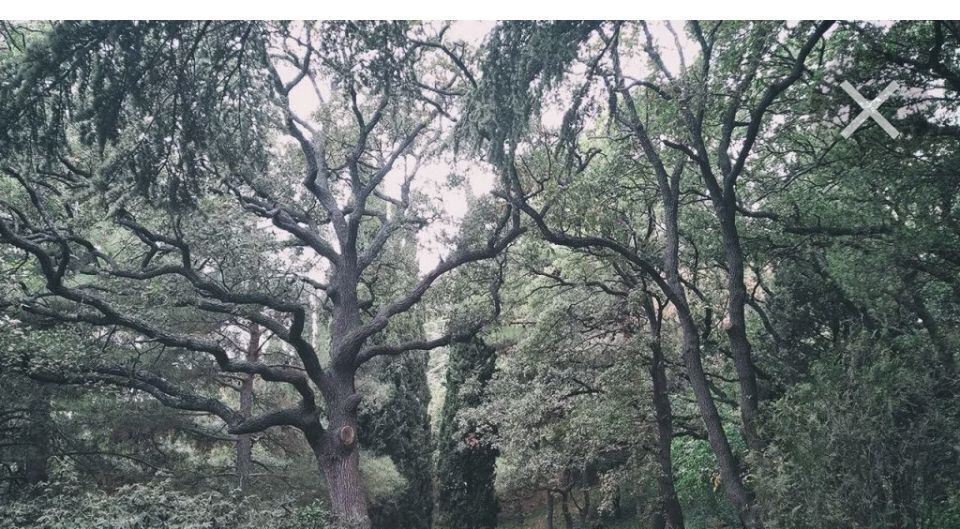Viewport: 960px width, 529px height.
Task: Close the full-screen photo viewer
Action: tap(869, 109)
